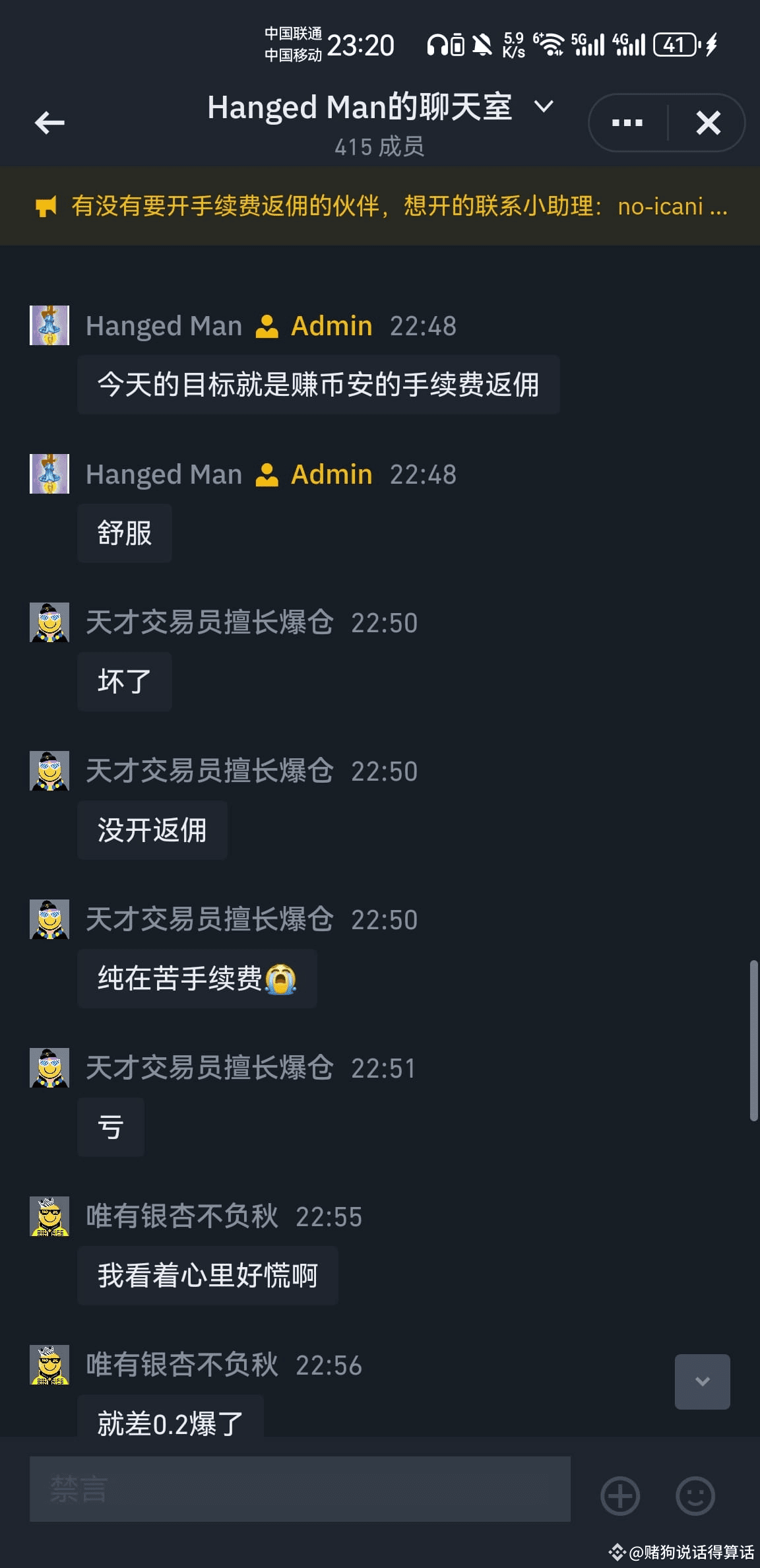The image size is (760, 1568).
Task: Close the chat room with X
Action: (x=708, y=123)
